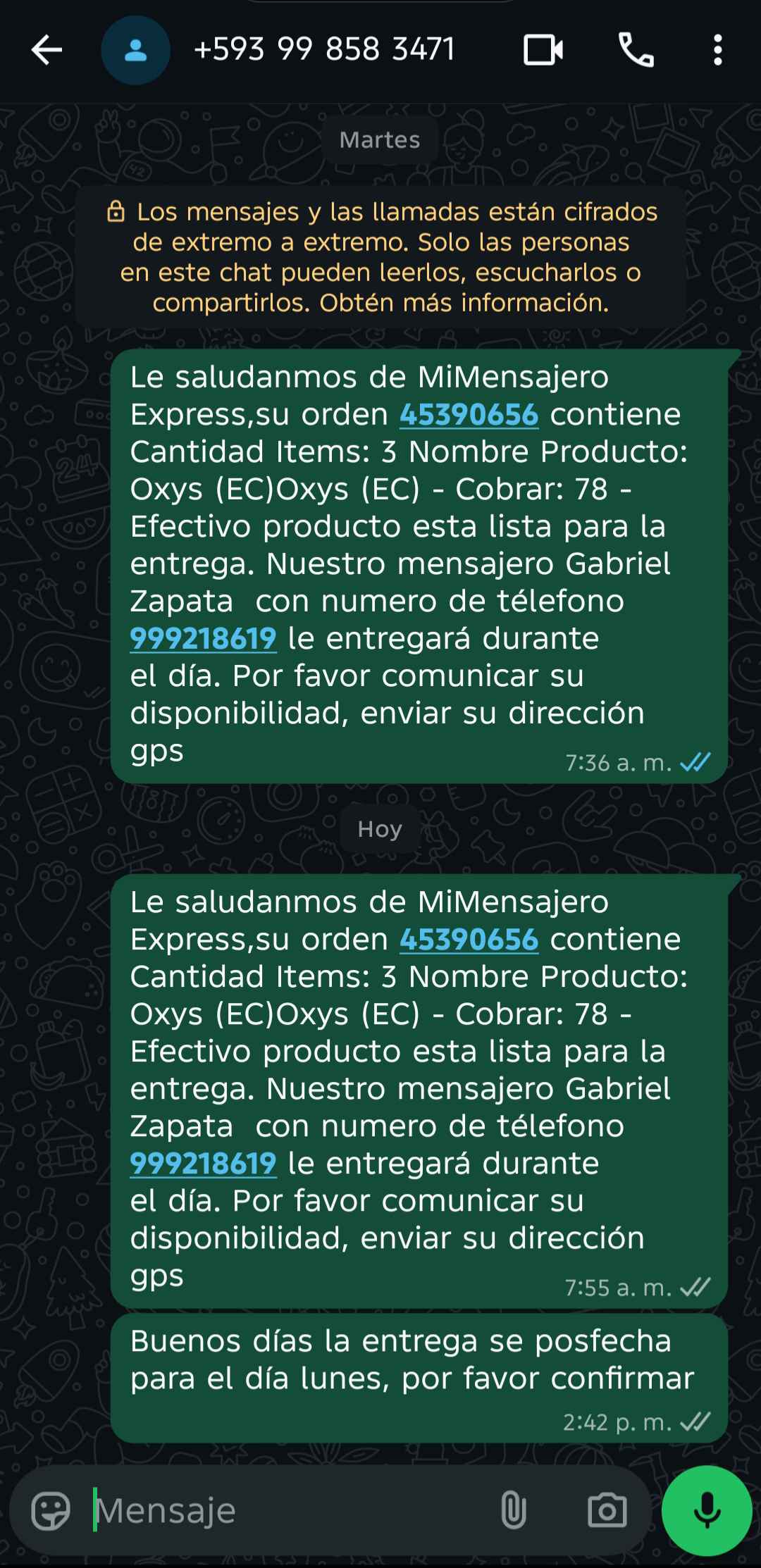Tap order number 45390656 in Martes message
The image size is (761, 1568).
tap(469, 414)
